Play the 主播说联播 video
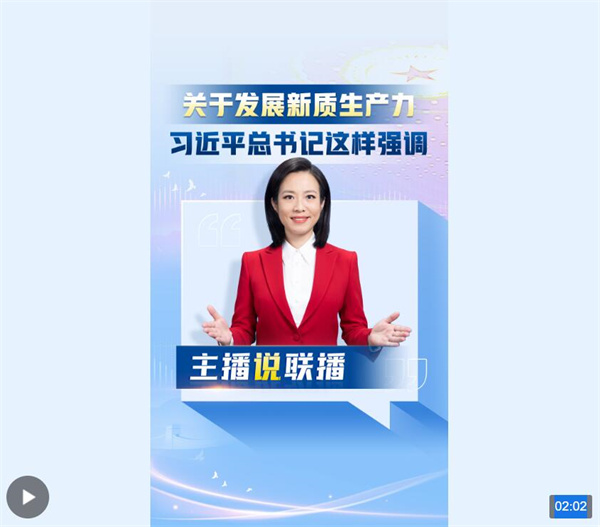 tap(27, 496)
